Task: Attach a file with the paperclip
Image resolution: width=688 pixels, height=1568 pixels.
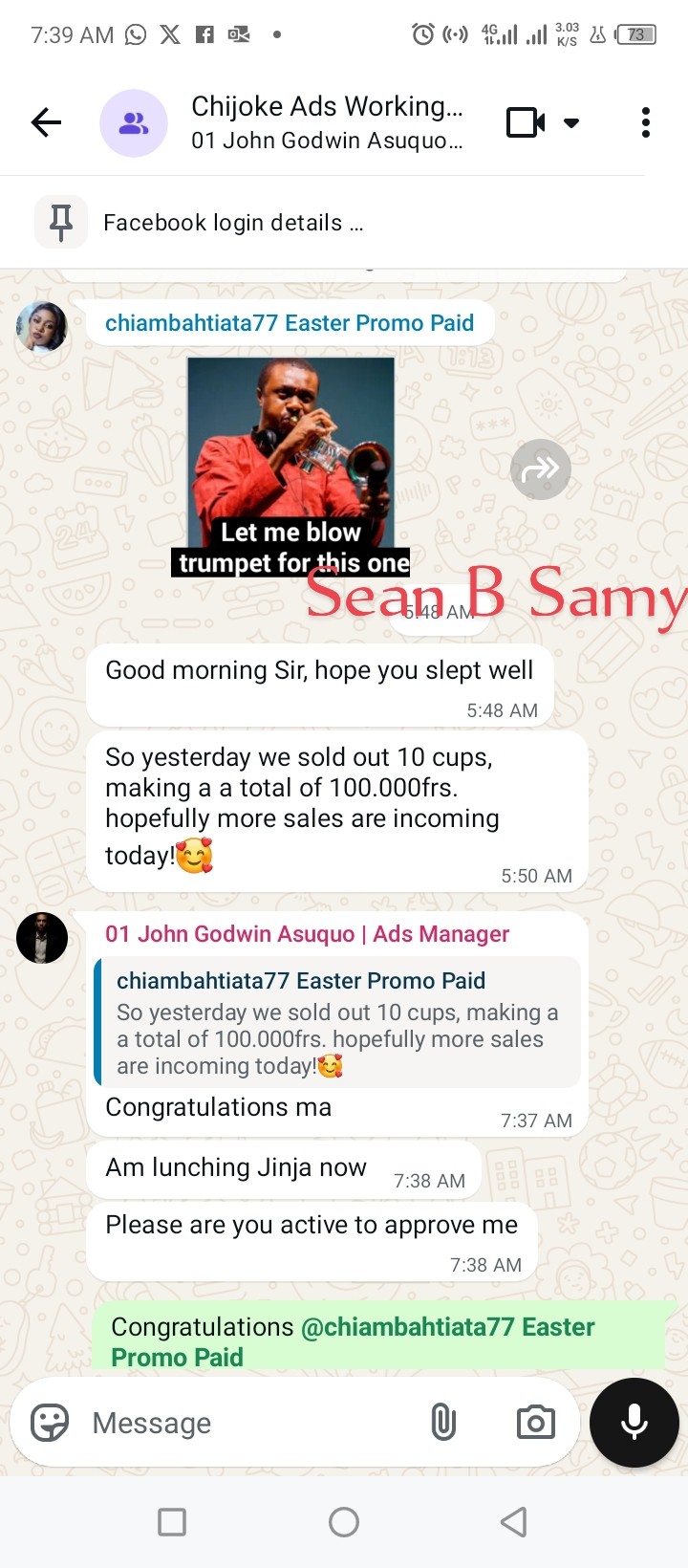Action: coord(443,1423)
